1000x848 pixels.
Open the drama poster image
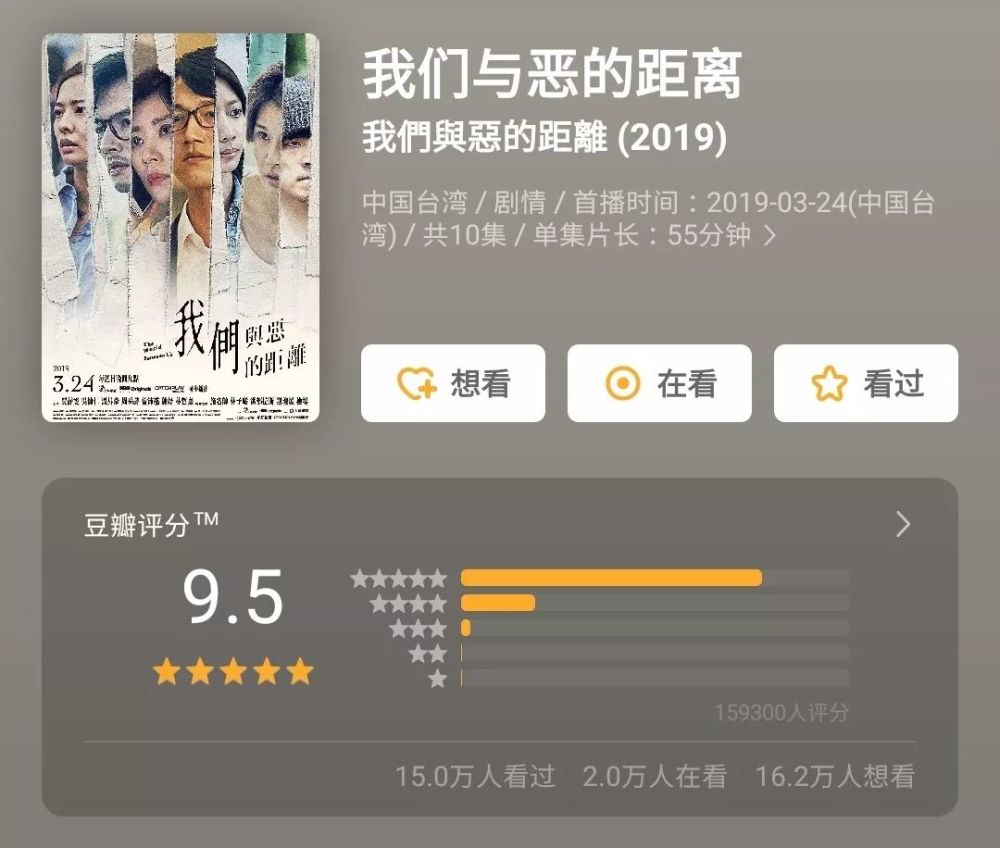[180, 228]
